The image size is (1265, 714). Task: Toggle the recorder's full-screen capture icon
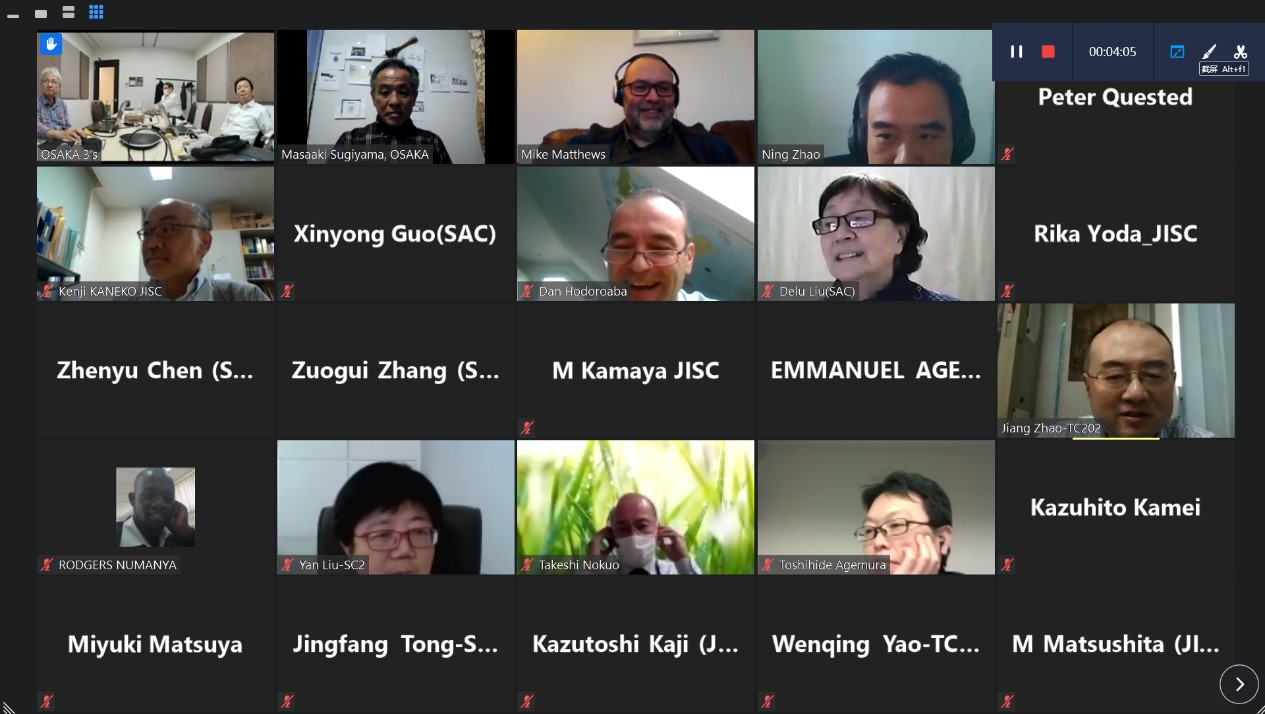click(x=1177, y=52)
